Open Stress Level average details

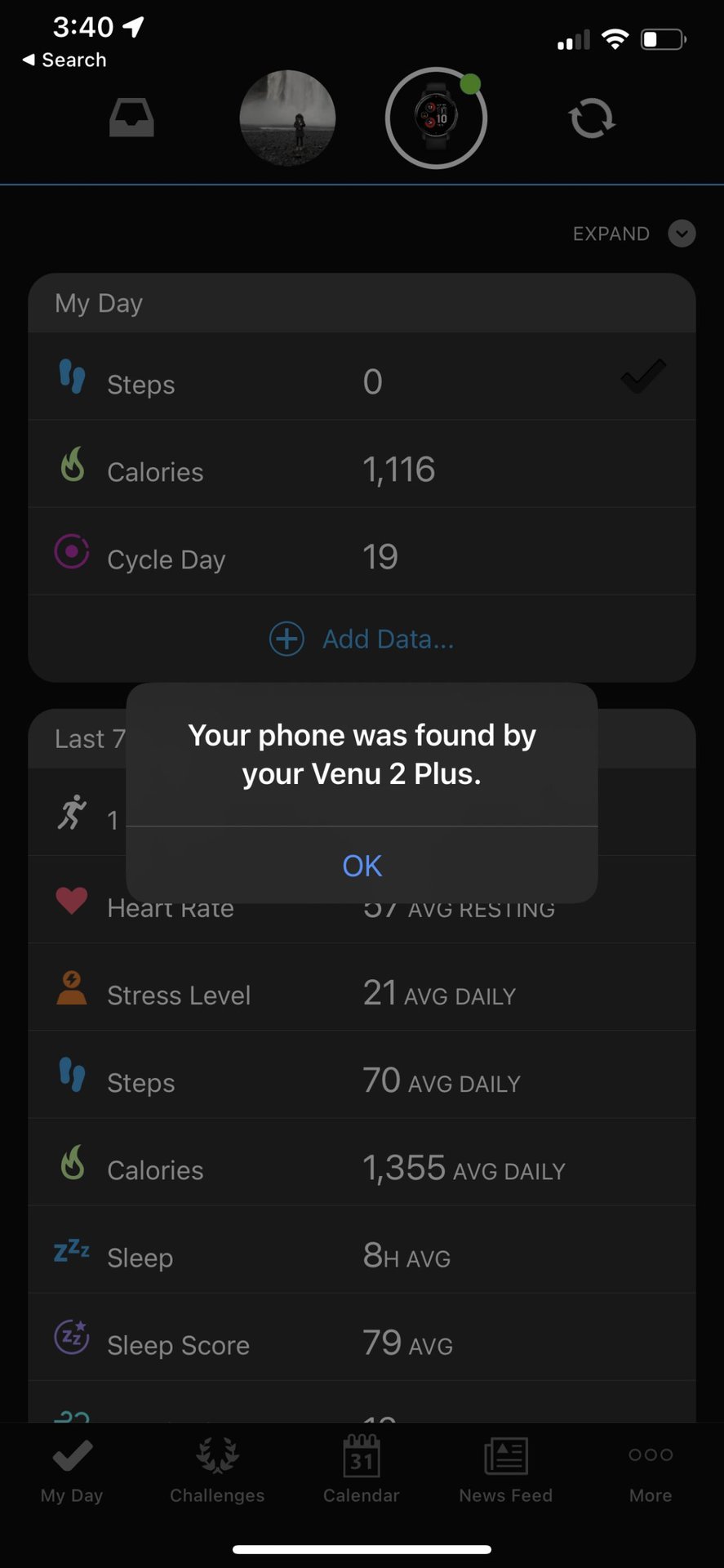click(362, 995)
